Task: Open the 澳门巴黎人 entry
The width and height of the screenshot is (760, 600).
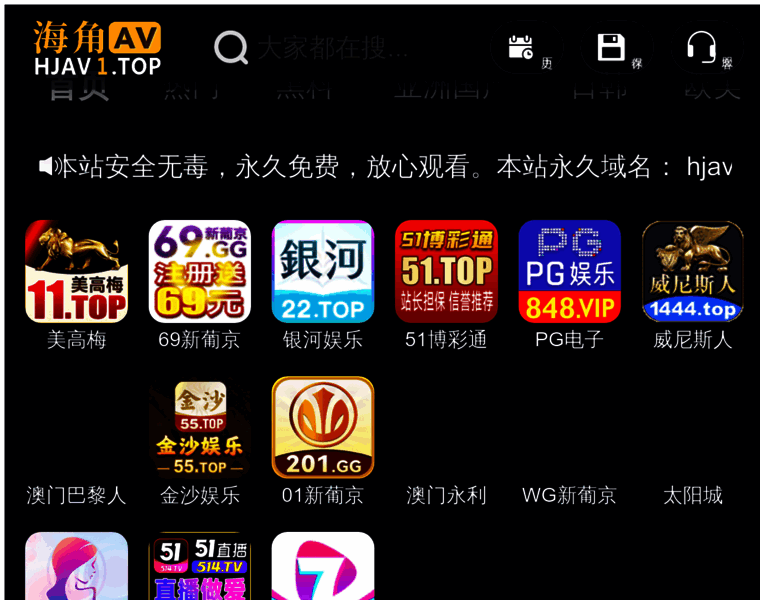Action: [76, 495]
